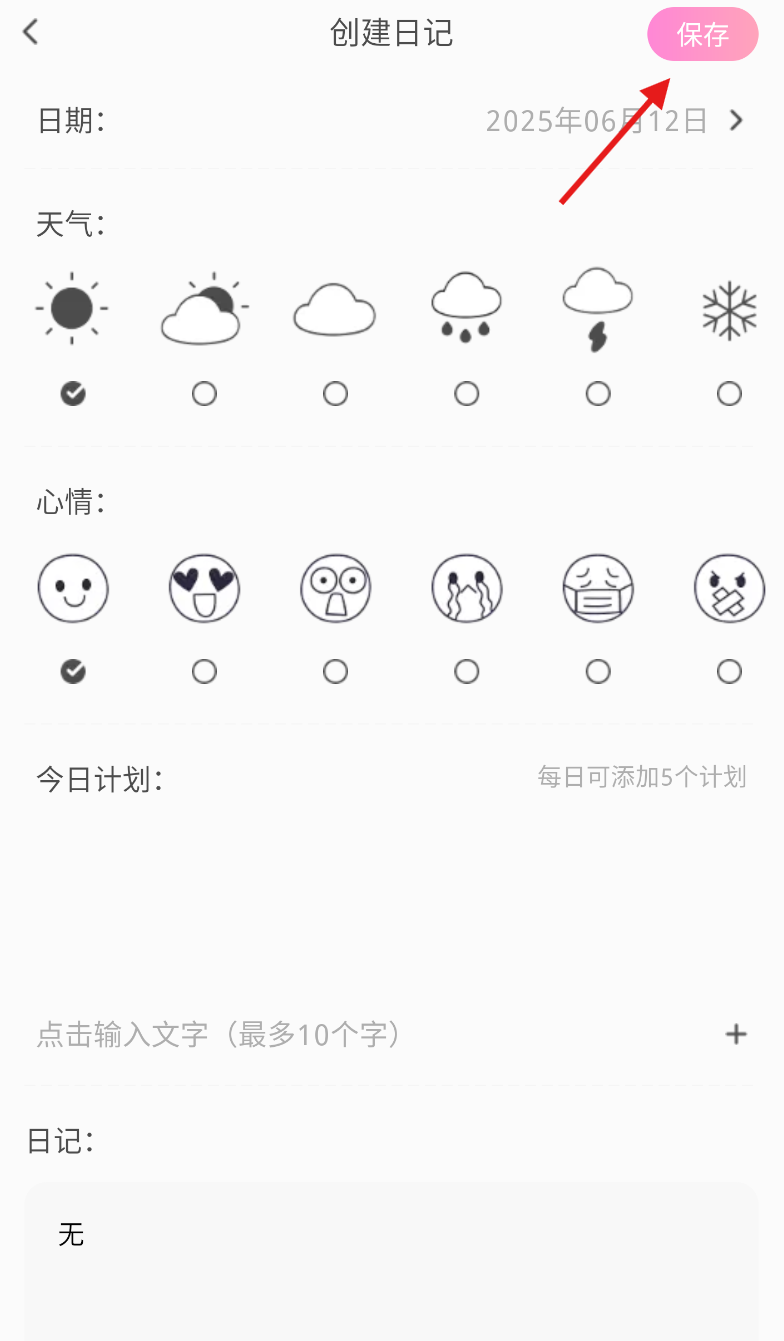This screenshot has height=1341, width=784.
Task: Open the date picker showing 2025年06月12日
Action: [x=610, y=121]
